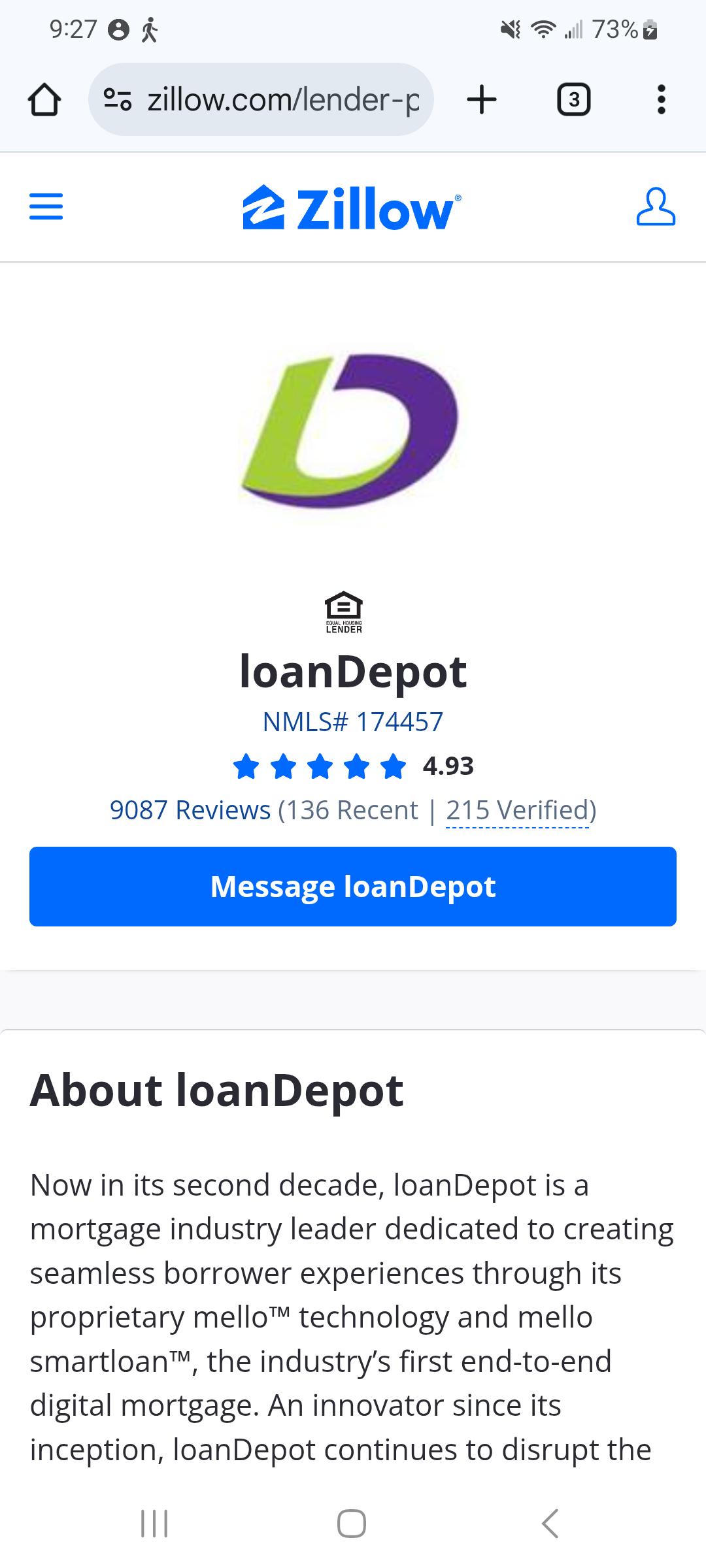The image size is (706, 1568).
Task: Go to the browser home page
Action: 44,100
